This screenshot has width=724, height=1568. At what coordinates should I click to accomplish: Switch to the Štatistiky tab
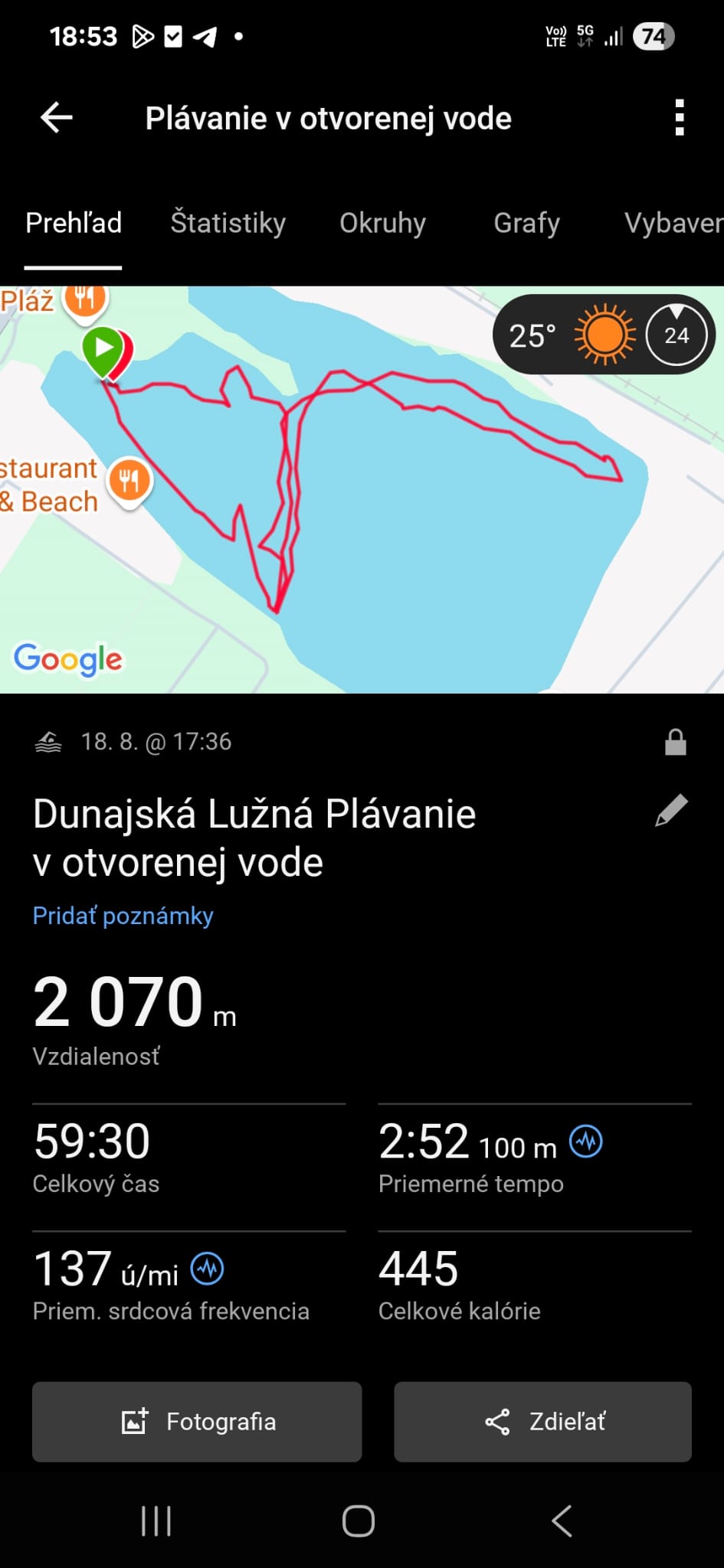click(228, 223)
